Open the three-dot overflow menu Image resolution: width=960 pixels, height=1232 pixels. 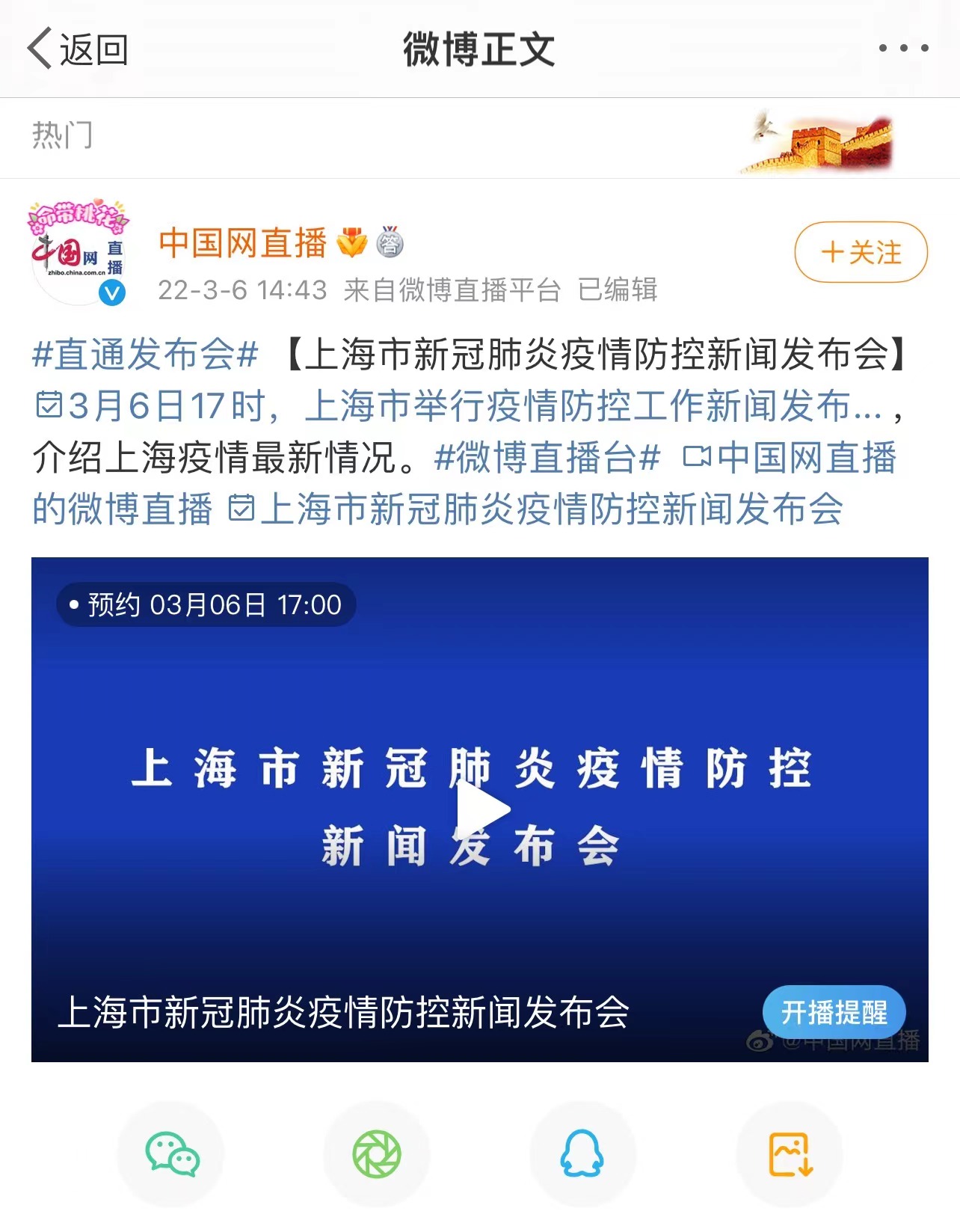click(x=903, y=48)
